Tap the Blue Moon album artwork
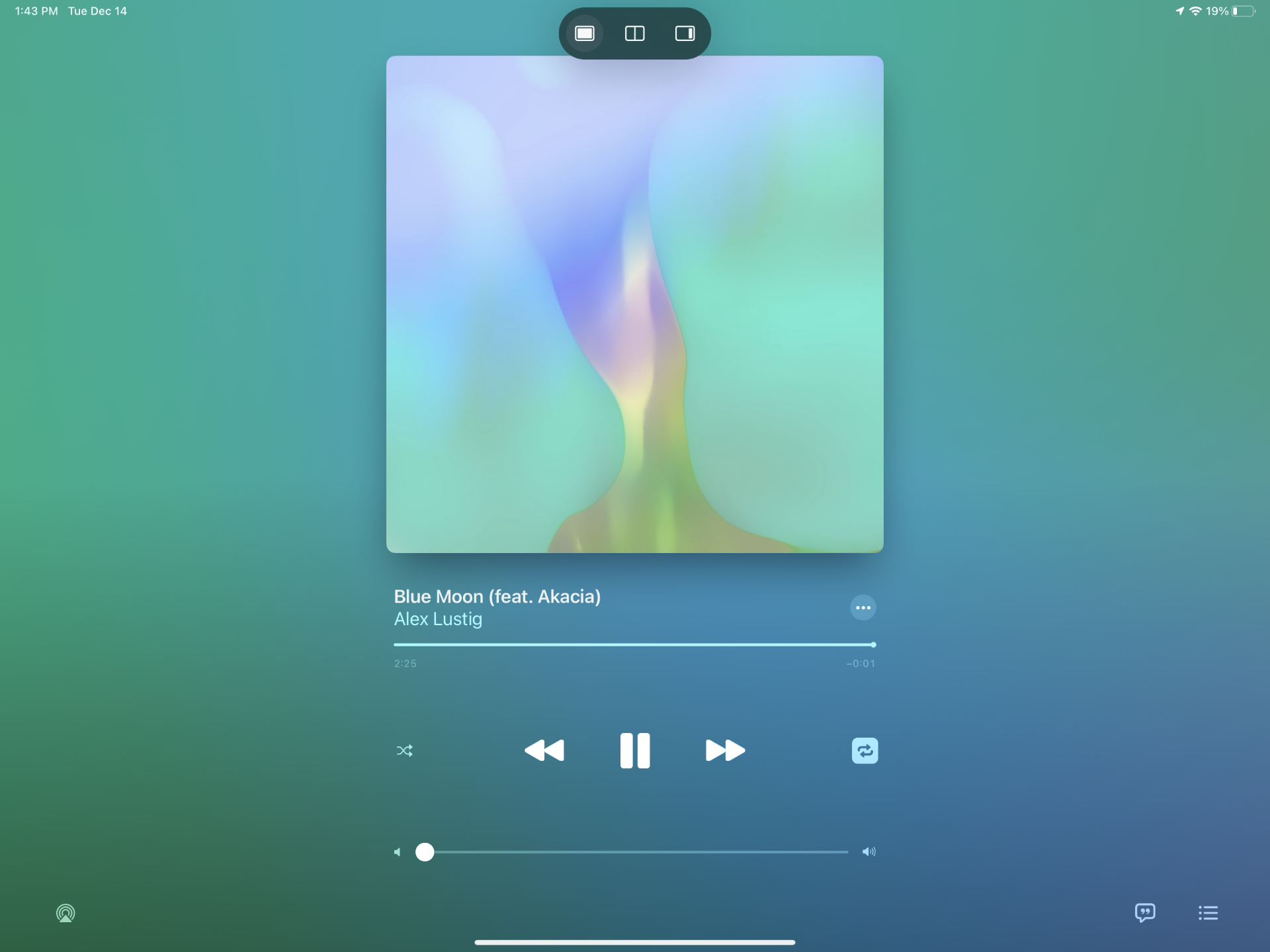The height and width of the screenshot is (952, 1270). [x=634, y=304]
